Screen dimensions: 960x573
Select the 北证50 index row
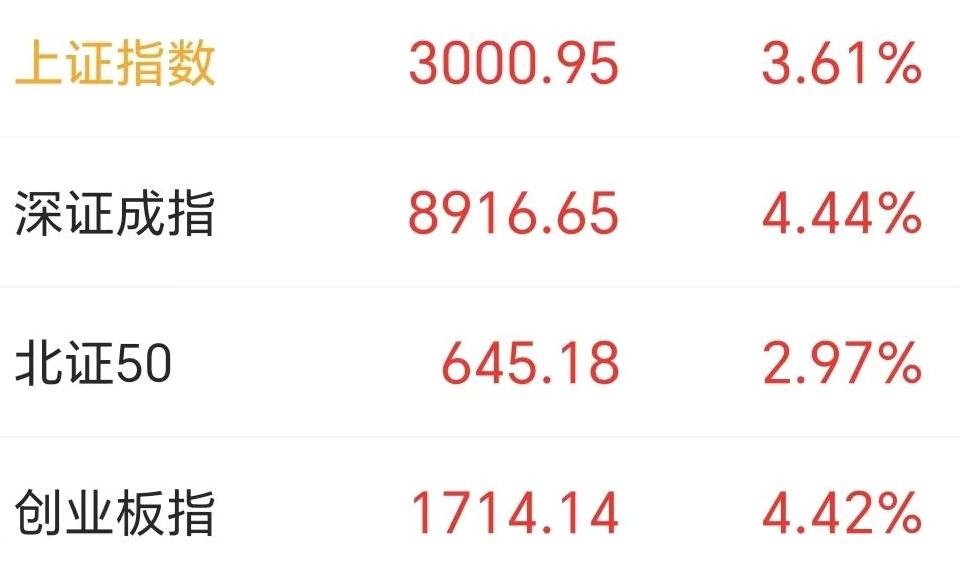pos(94,364)
